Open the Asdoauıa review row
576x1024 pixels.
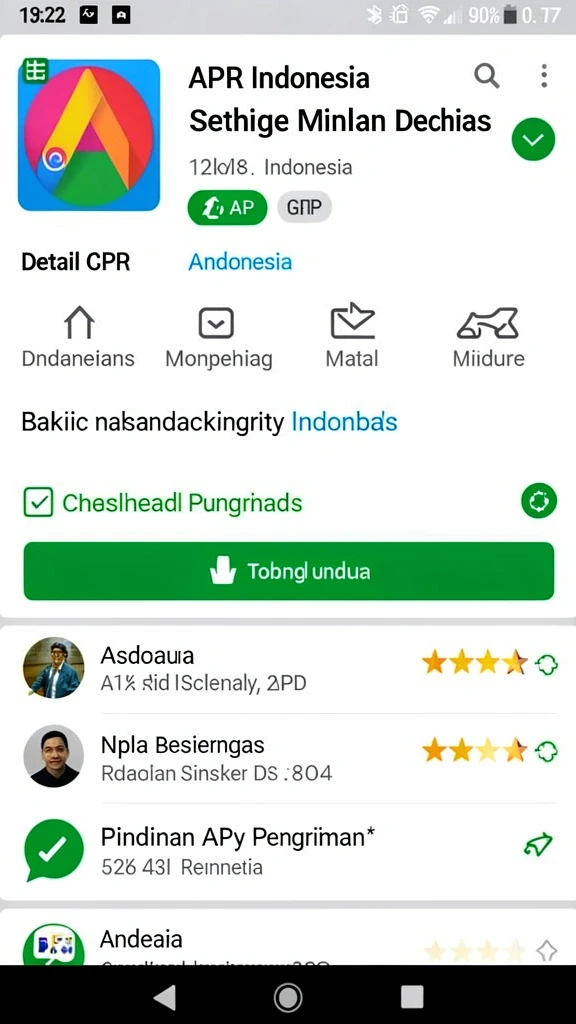pyautogui.click(x=288, y=669)
